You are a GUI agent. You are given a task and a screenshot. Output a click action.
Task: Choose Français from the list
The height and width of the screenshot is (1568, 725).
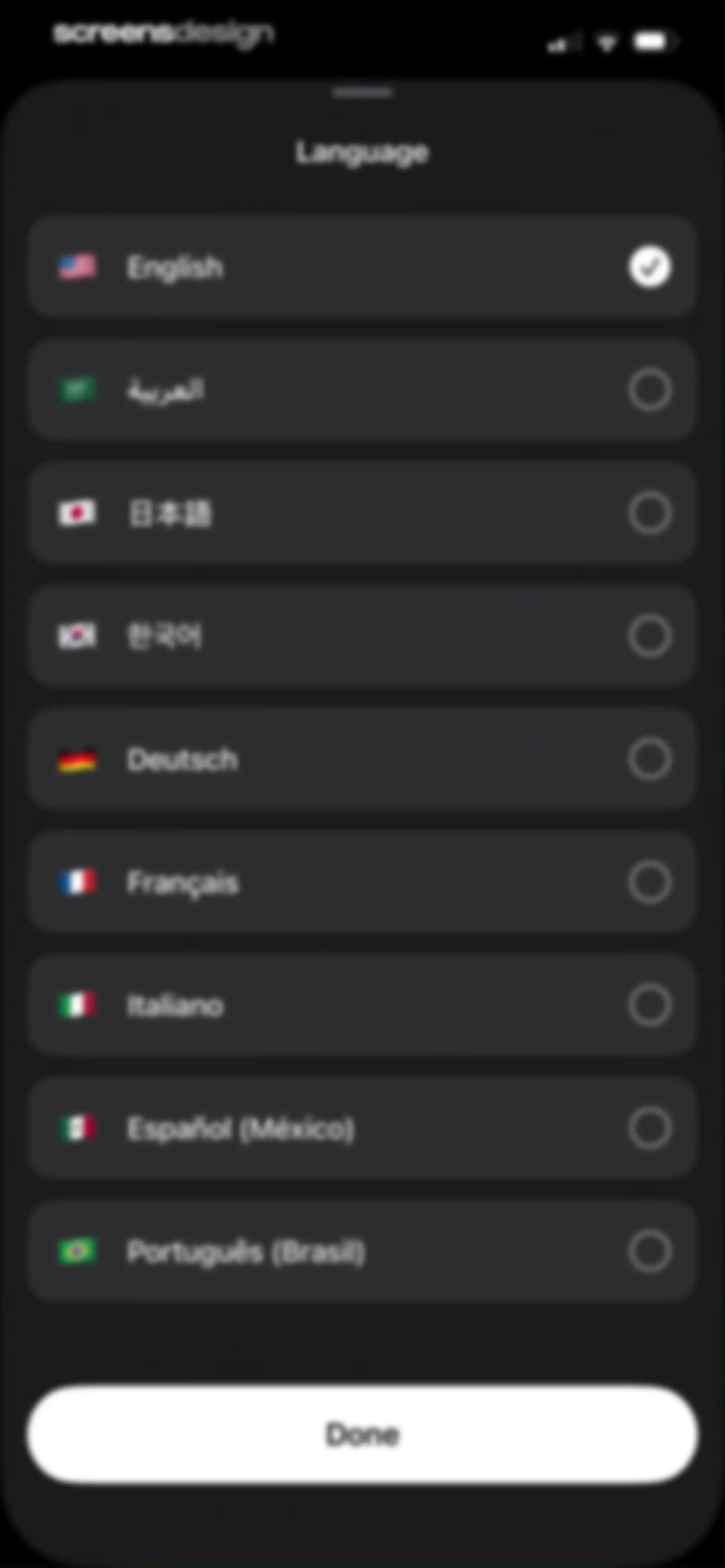point(362,882)
